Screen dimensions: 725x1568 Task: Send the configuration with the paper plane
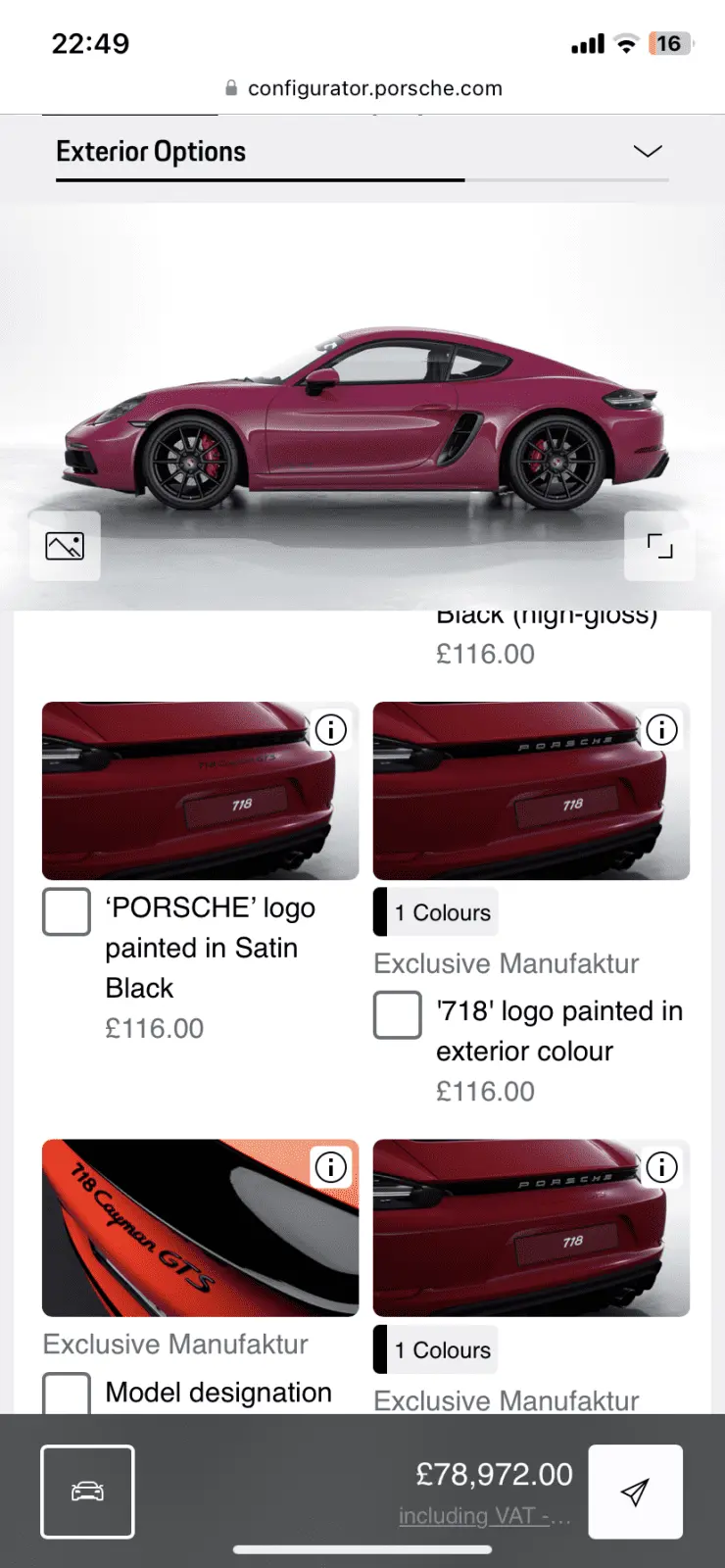(635, 1492)
